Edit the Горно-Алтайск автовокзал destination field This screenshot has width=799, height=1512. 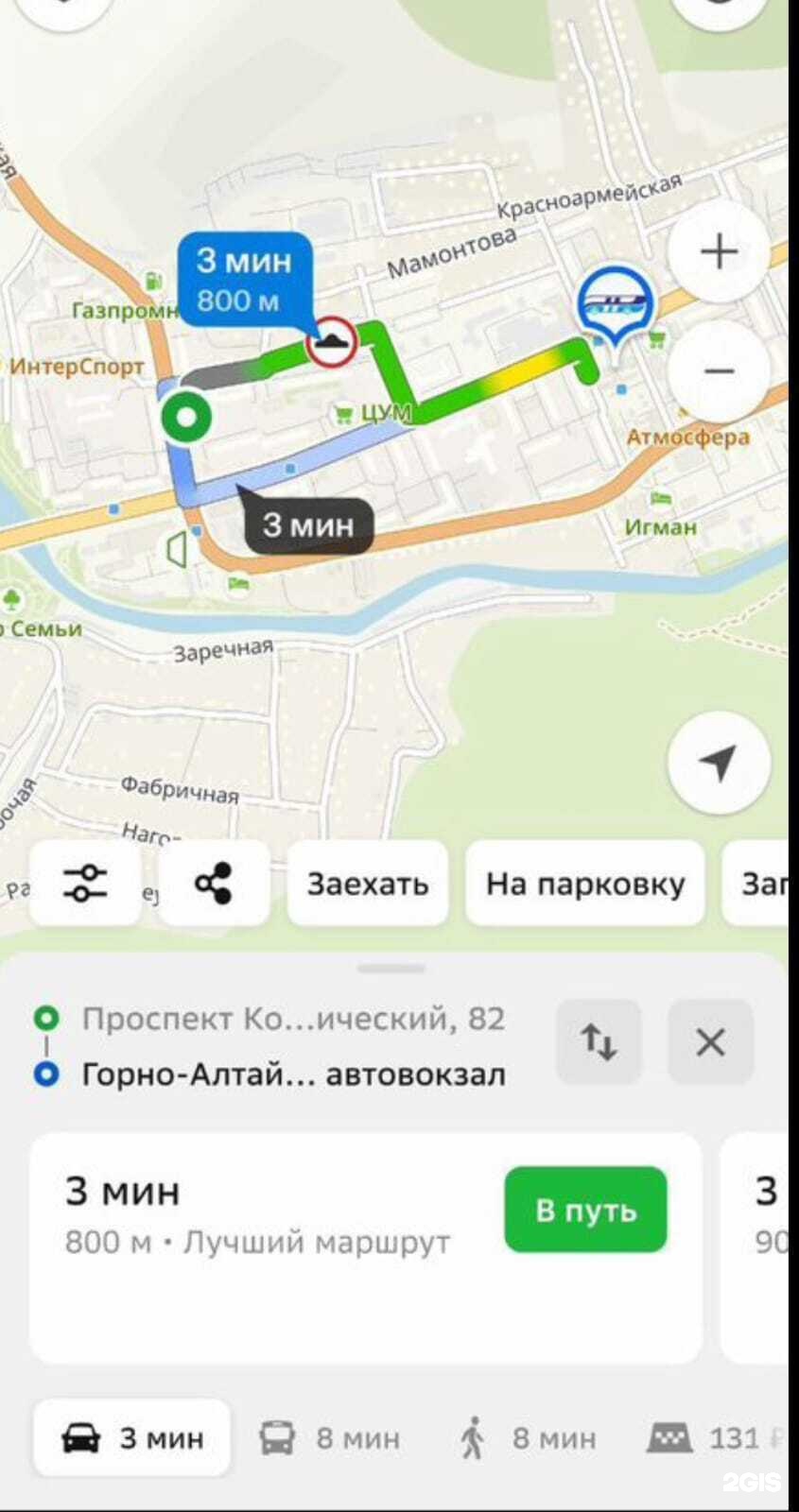point(294,1074)
